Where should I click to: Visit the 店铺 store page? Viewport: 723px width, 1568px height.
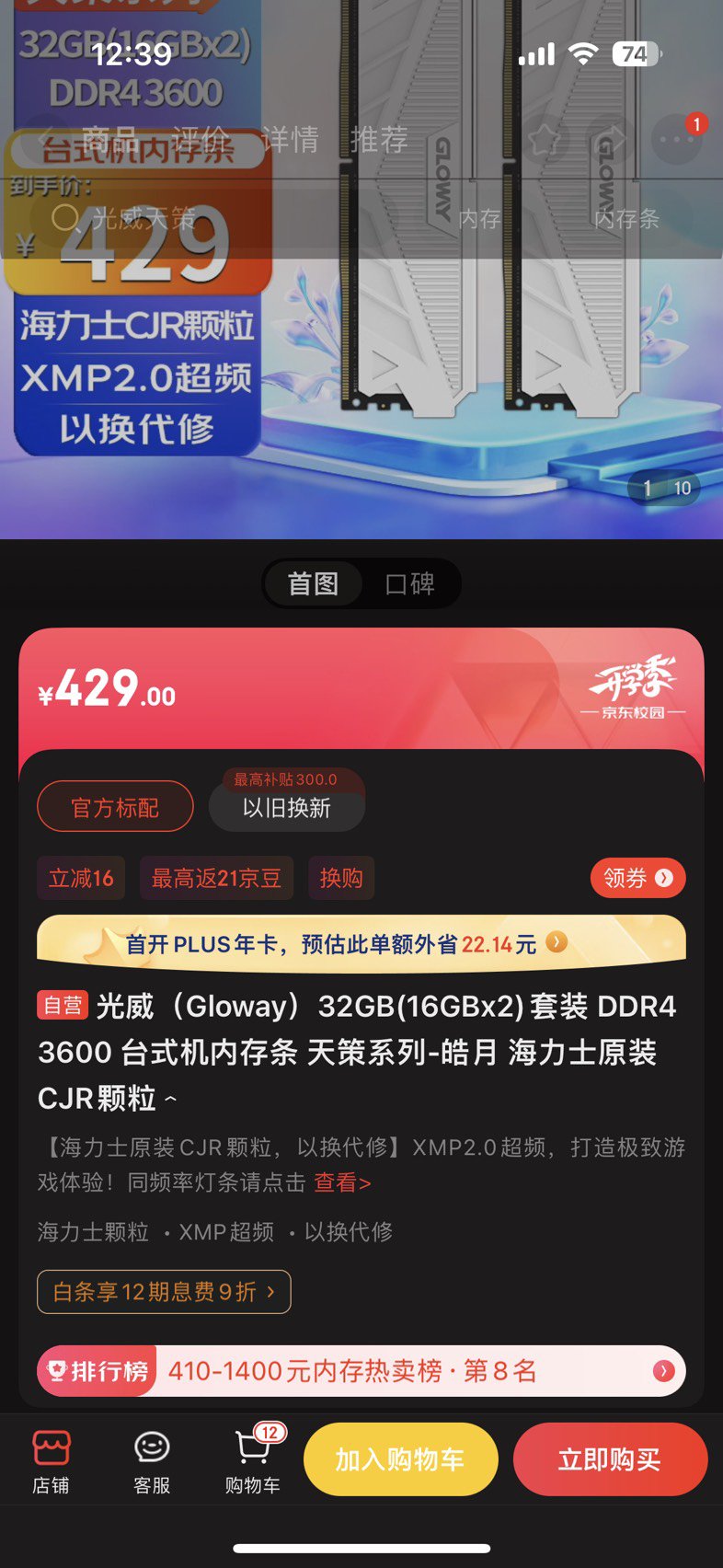(x=51, y=1461)
